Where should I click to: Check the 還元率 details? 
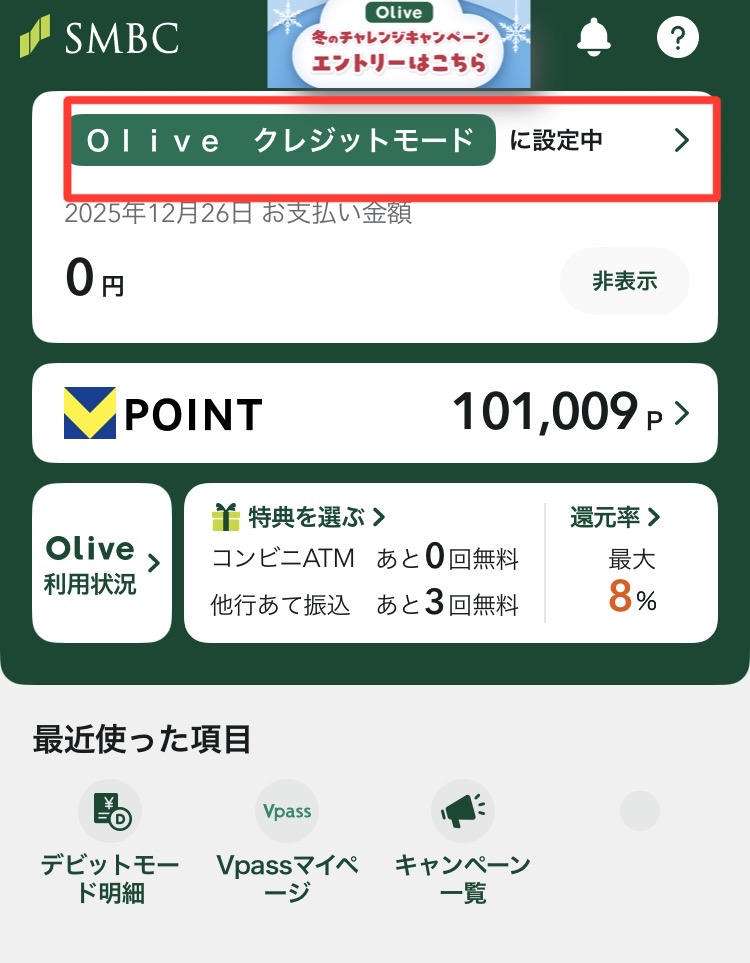(x=615, y=517)
